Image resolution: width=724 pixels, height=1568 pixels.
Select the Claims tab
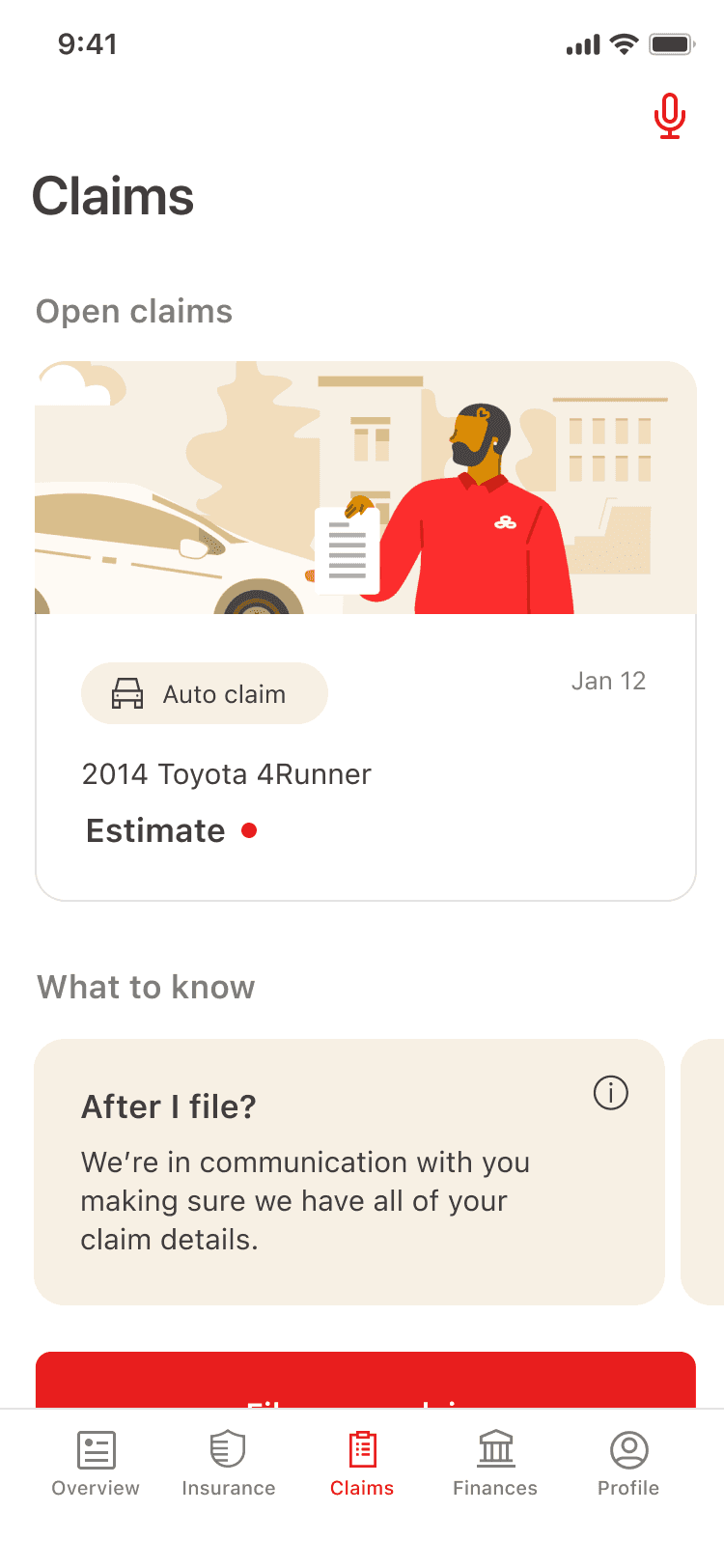[x=362, y=1463]
